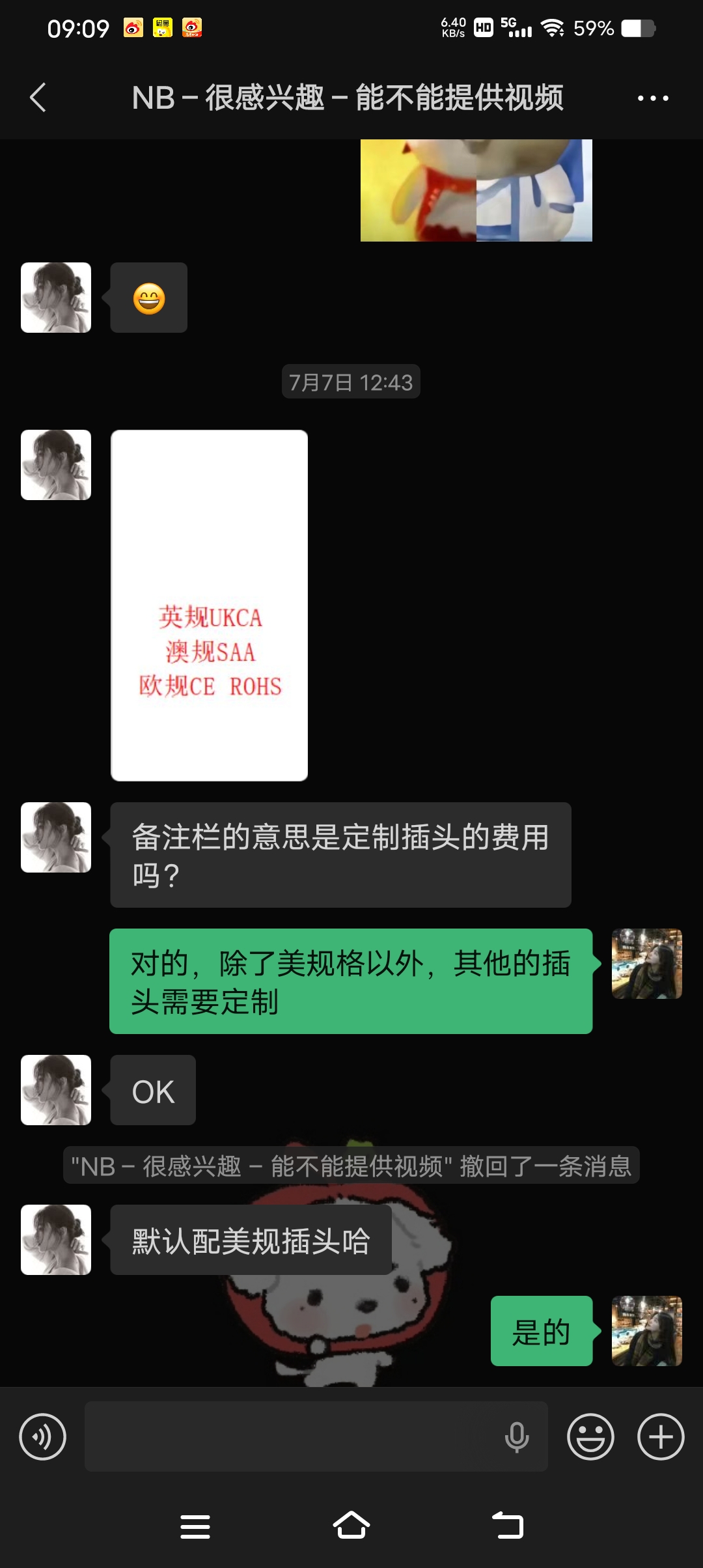Switch to voice message input
This screenshot has height=1568, width=703.
tap(43, 1436)
